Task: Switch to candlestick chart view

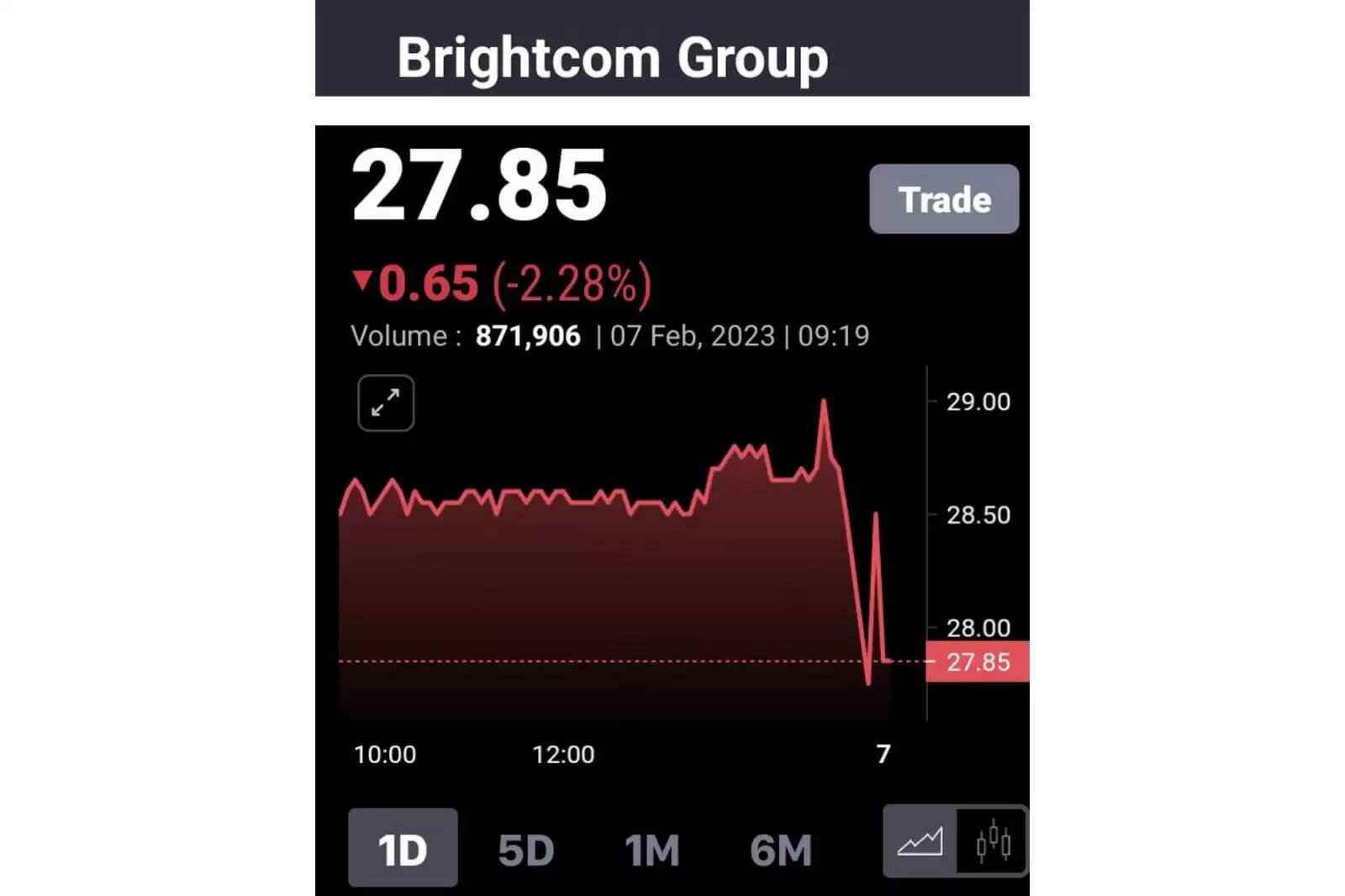Action: tap(993, 842)
